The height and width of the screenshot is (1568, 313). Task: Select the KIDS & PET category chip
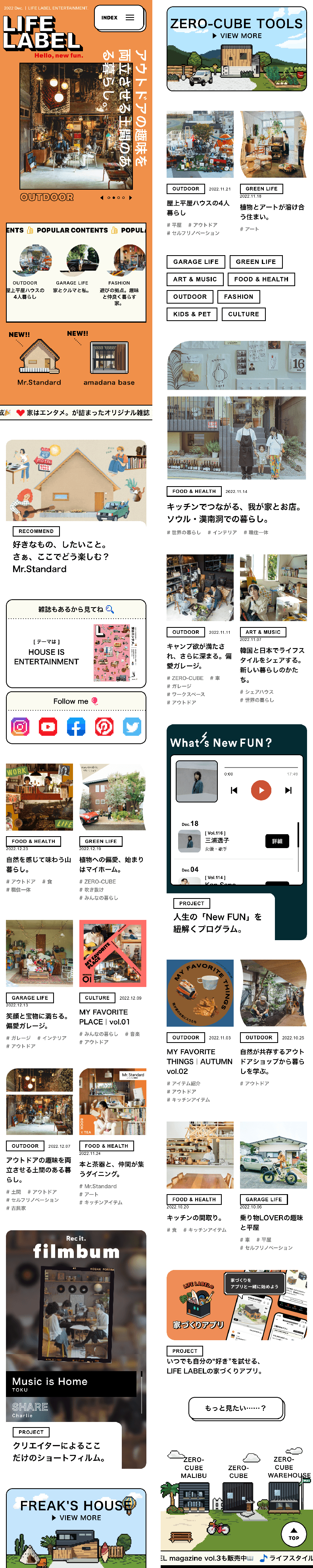(192, 314)
